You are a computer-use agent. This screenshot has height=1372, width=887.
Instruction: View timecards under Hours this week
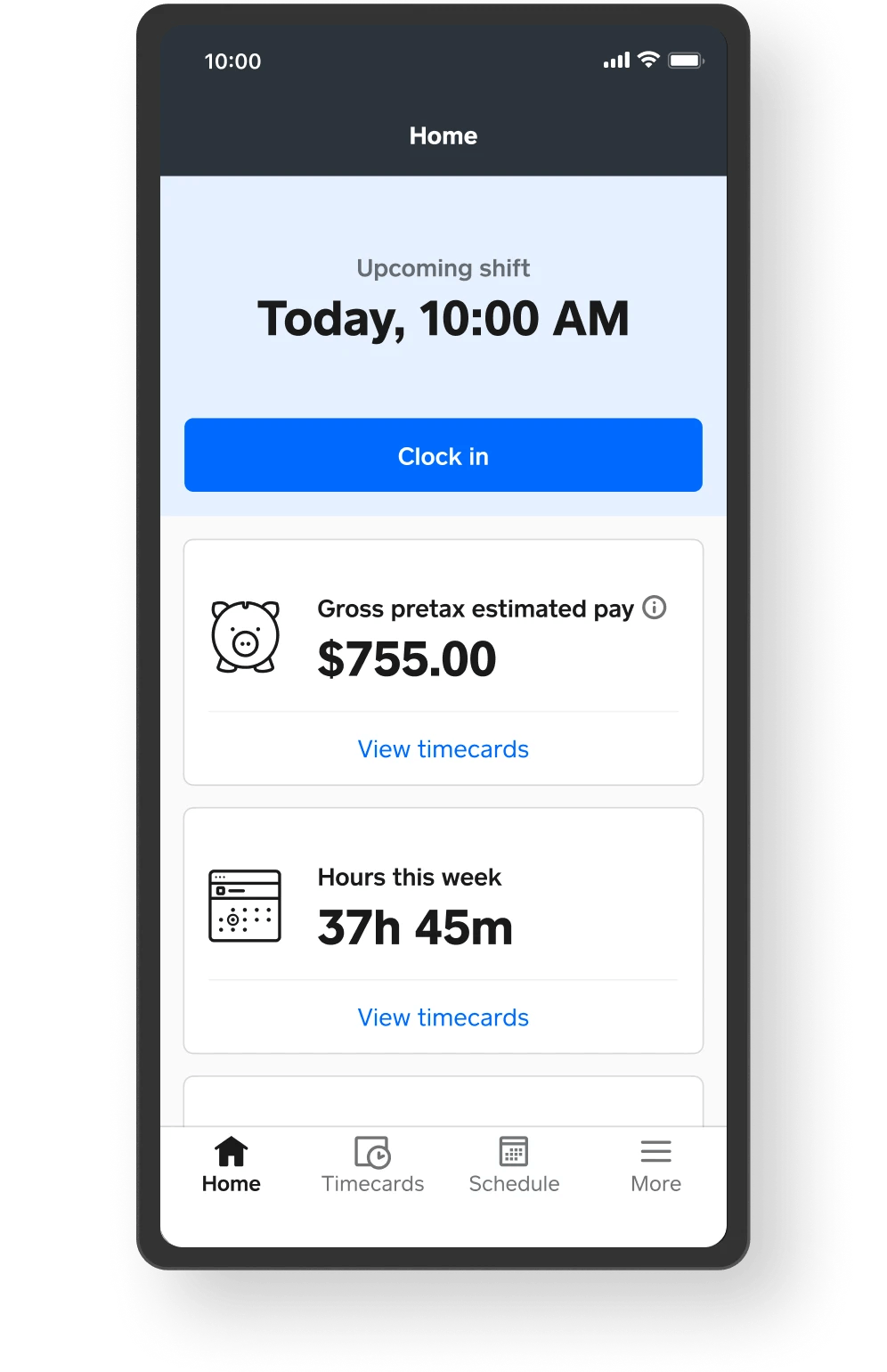(x=443, y=1017)
